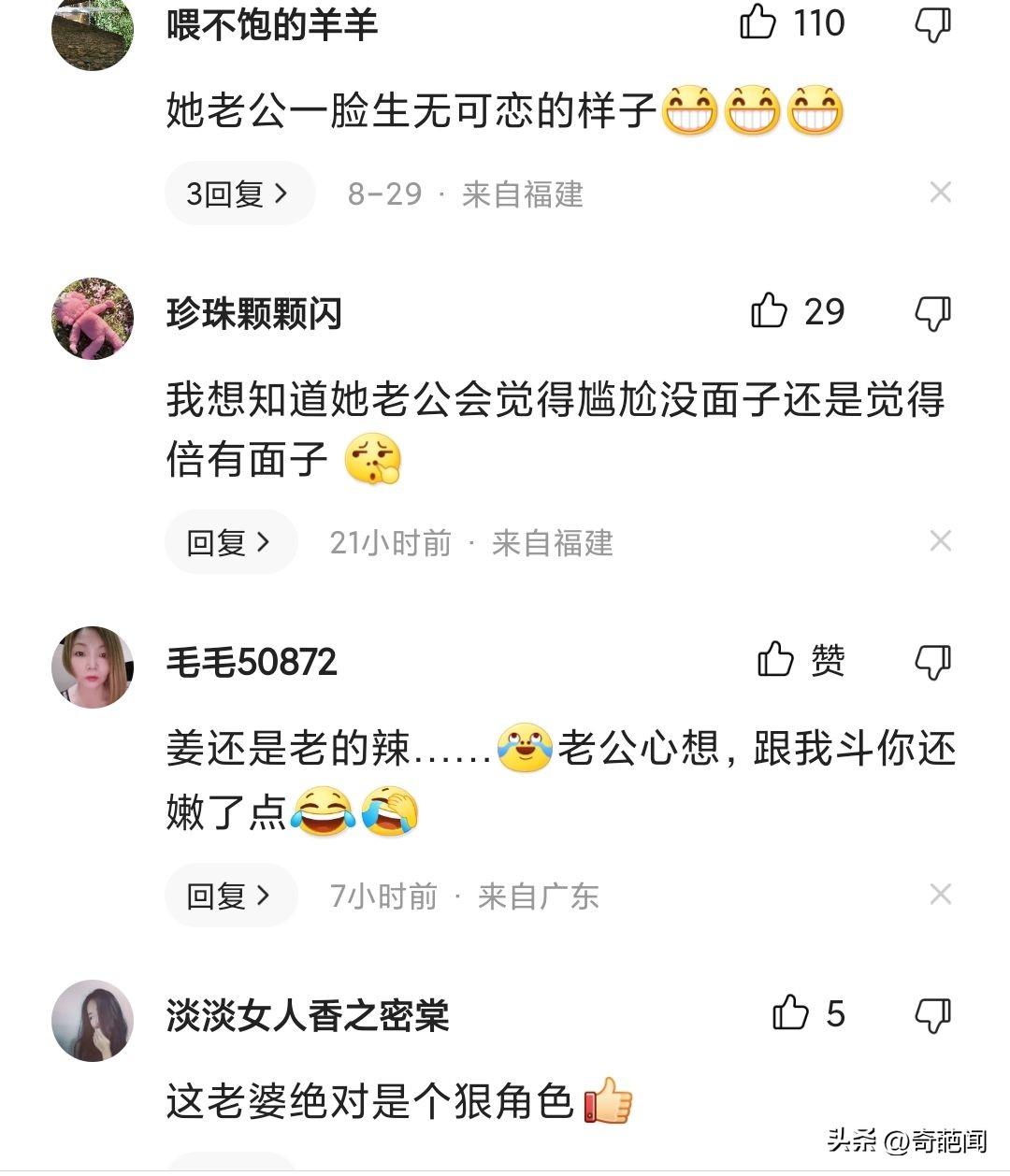The width and height of the screenshot is (1010, 1176).
Task: Like the comment by 喂不饱的羊羊
Action: [x=758, y=22]
